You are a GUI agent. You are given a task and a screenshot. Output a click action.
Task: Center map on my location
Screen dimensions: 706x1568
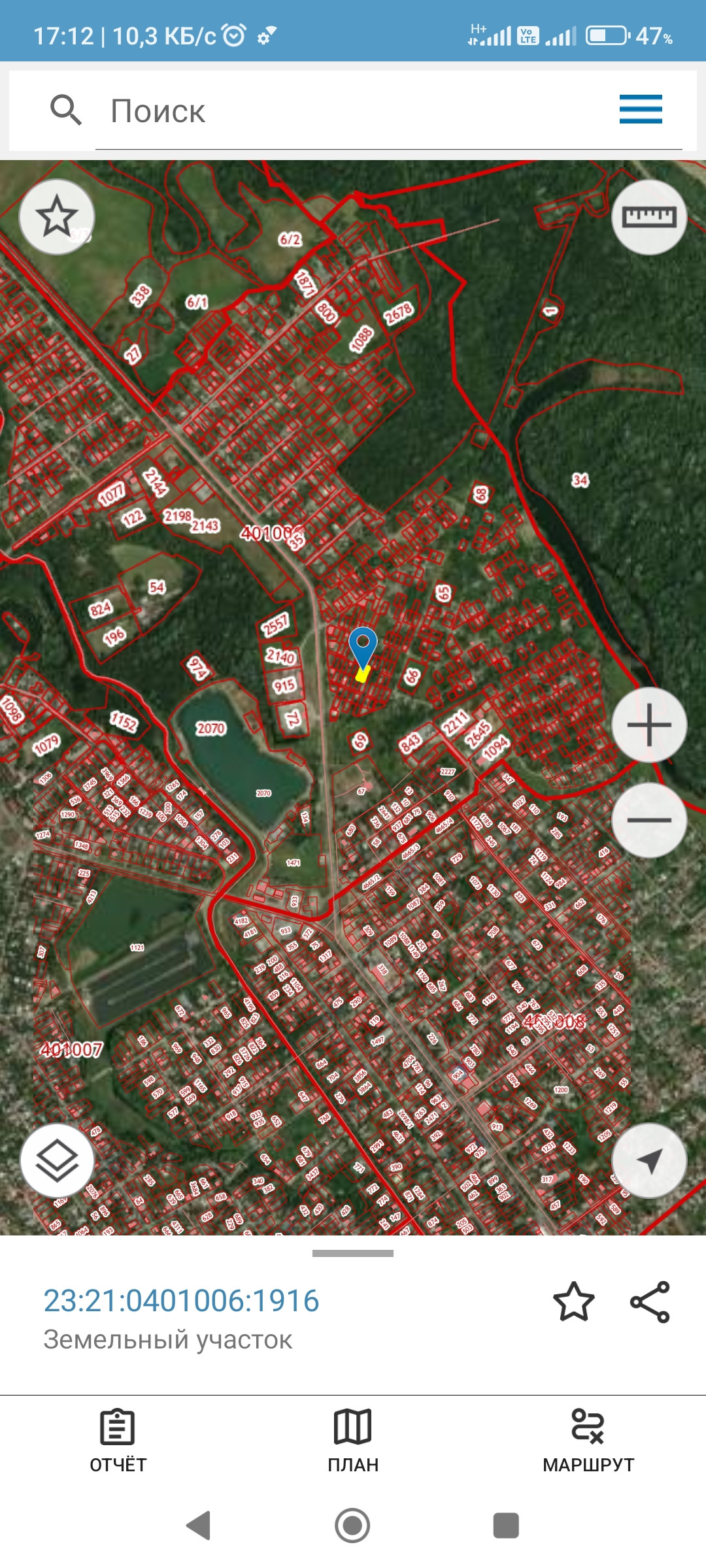[648, 1161]
